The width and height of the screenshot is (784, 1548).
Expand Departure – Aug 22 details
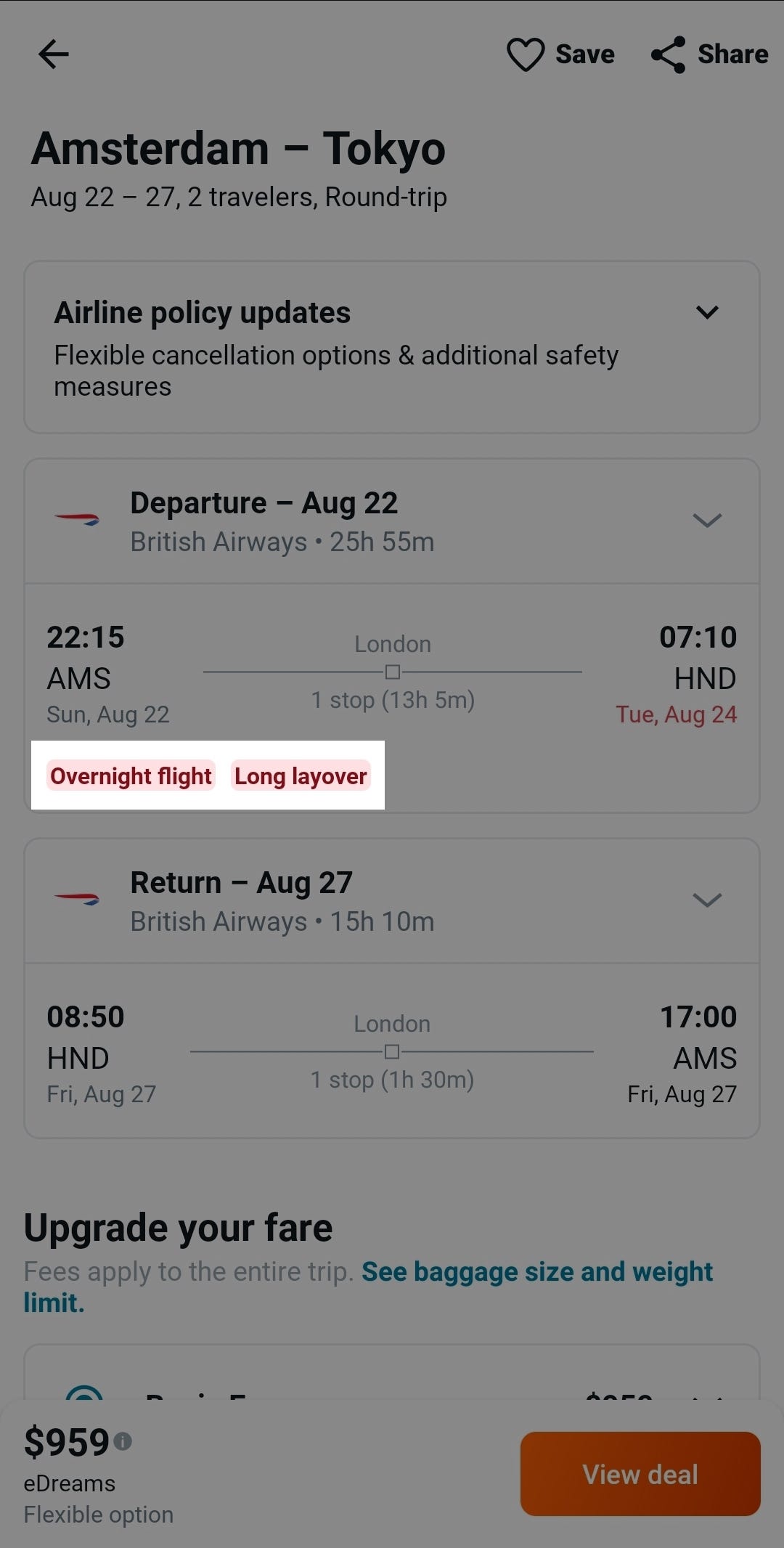point(706,521)
